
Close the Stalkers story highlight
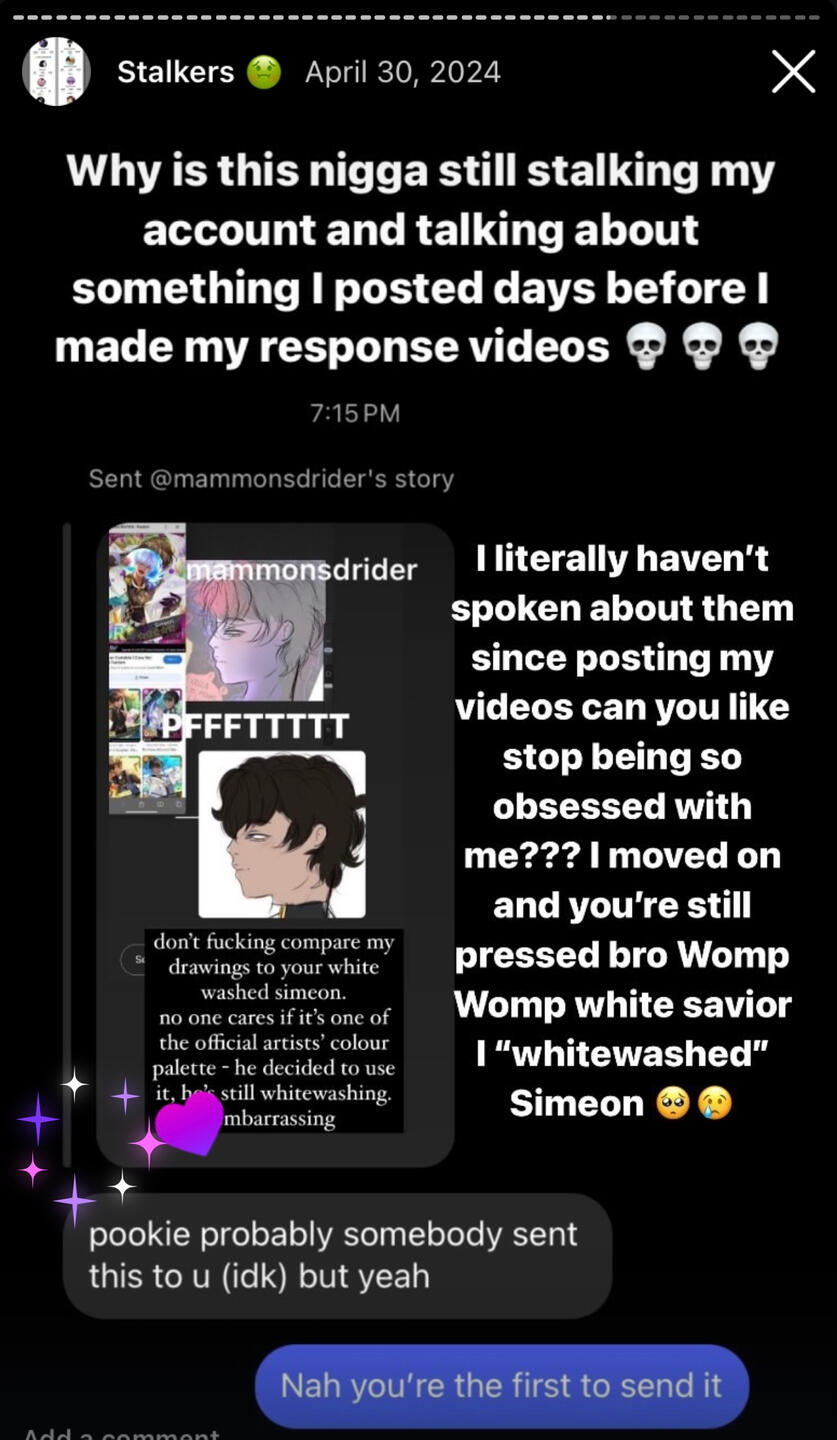pyautogui.click(x=793, y=72)
